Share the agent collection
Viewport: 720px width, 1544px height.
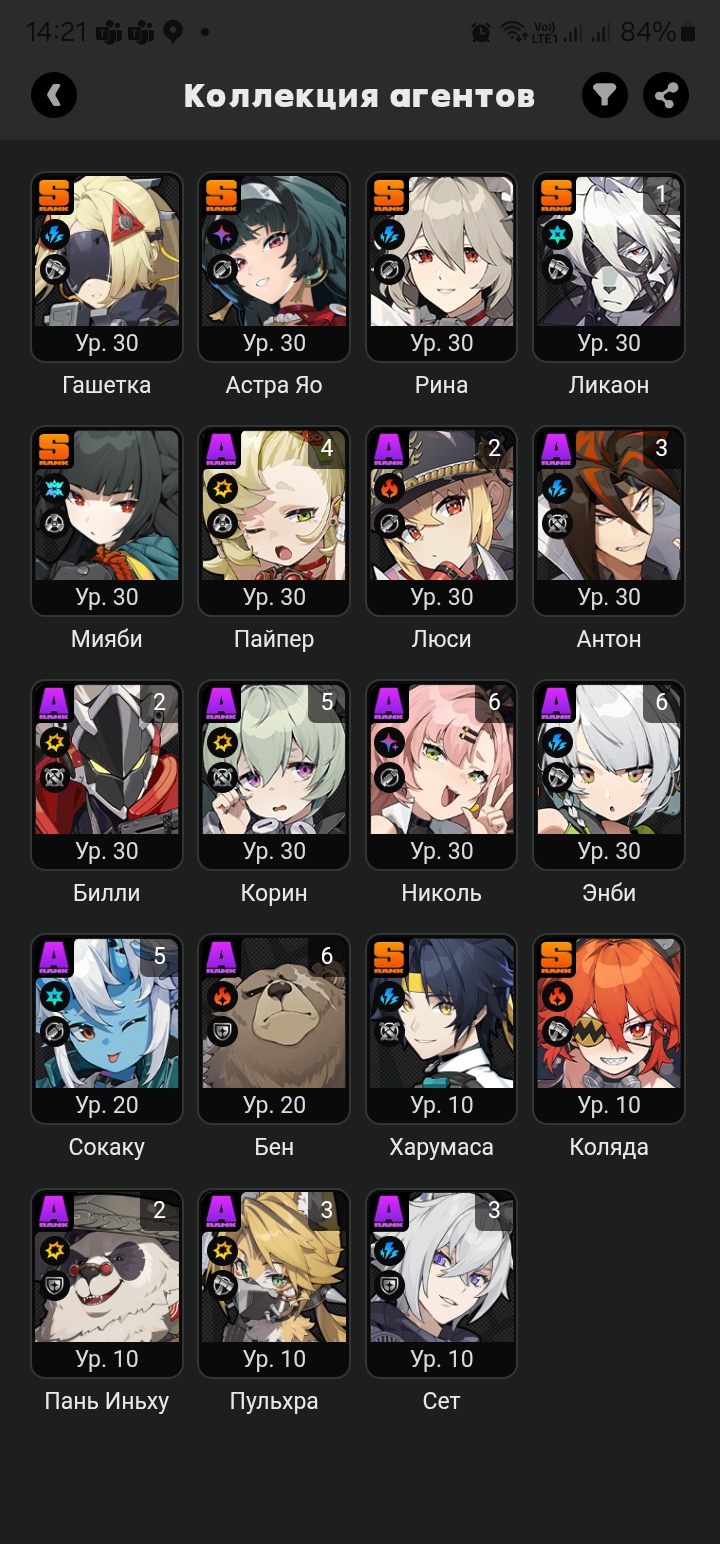666,96
